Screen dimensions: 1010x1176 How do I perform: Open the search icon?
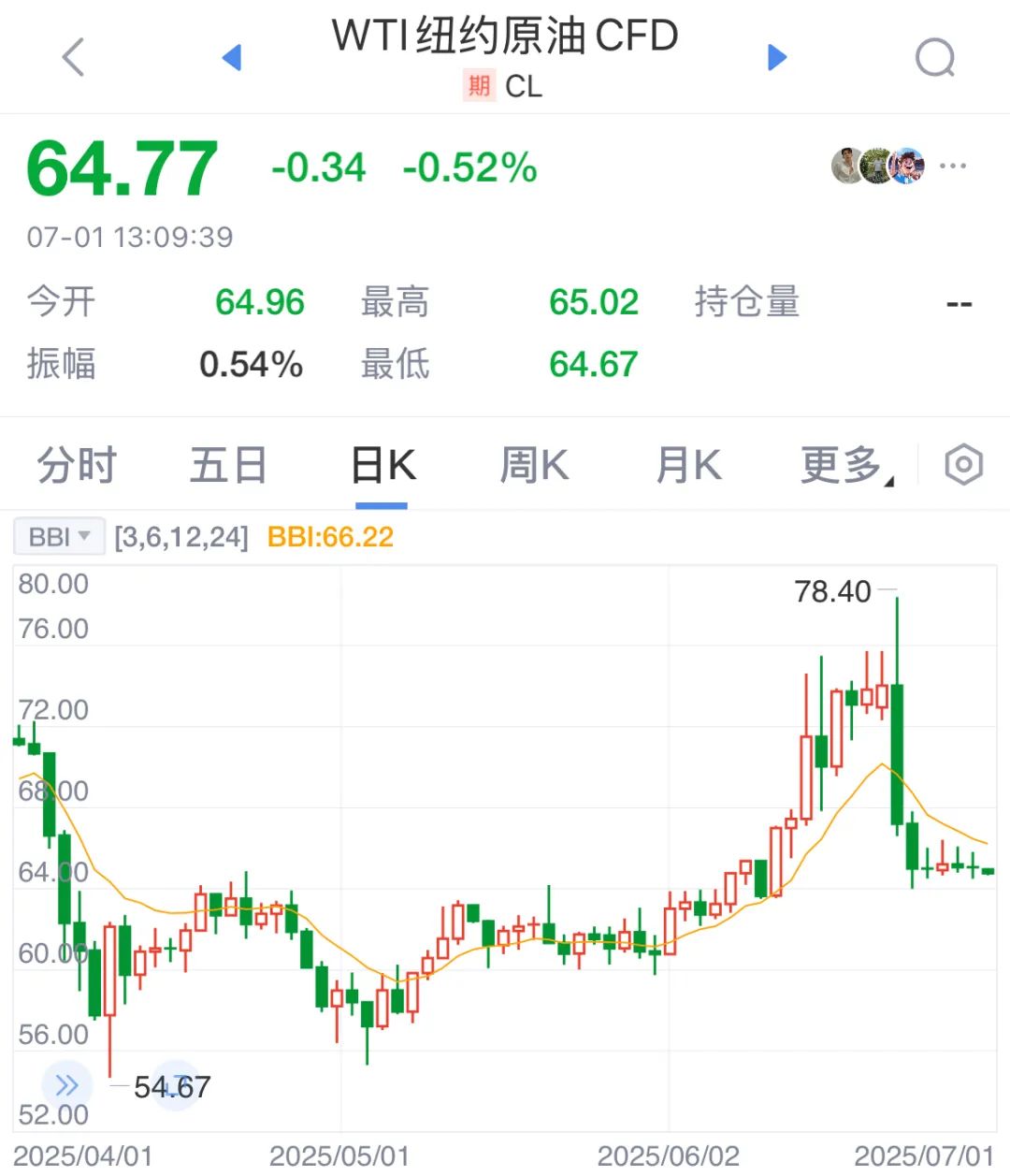tap(934, 58)
